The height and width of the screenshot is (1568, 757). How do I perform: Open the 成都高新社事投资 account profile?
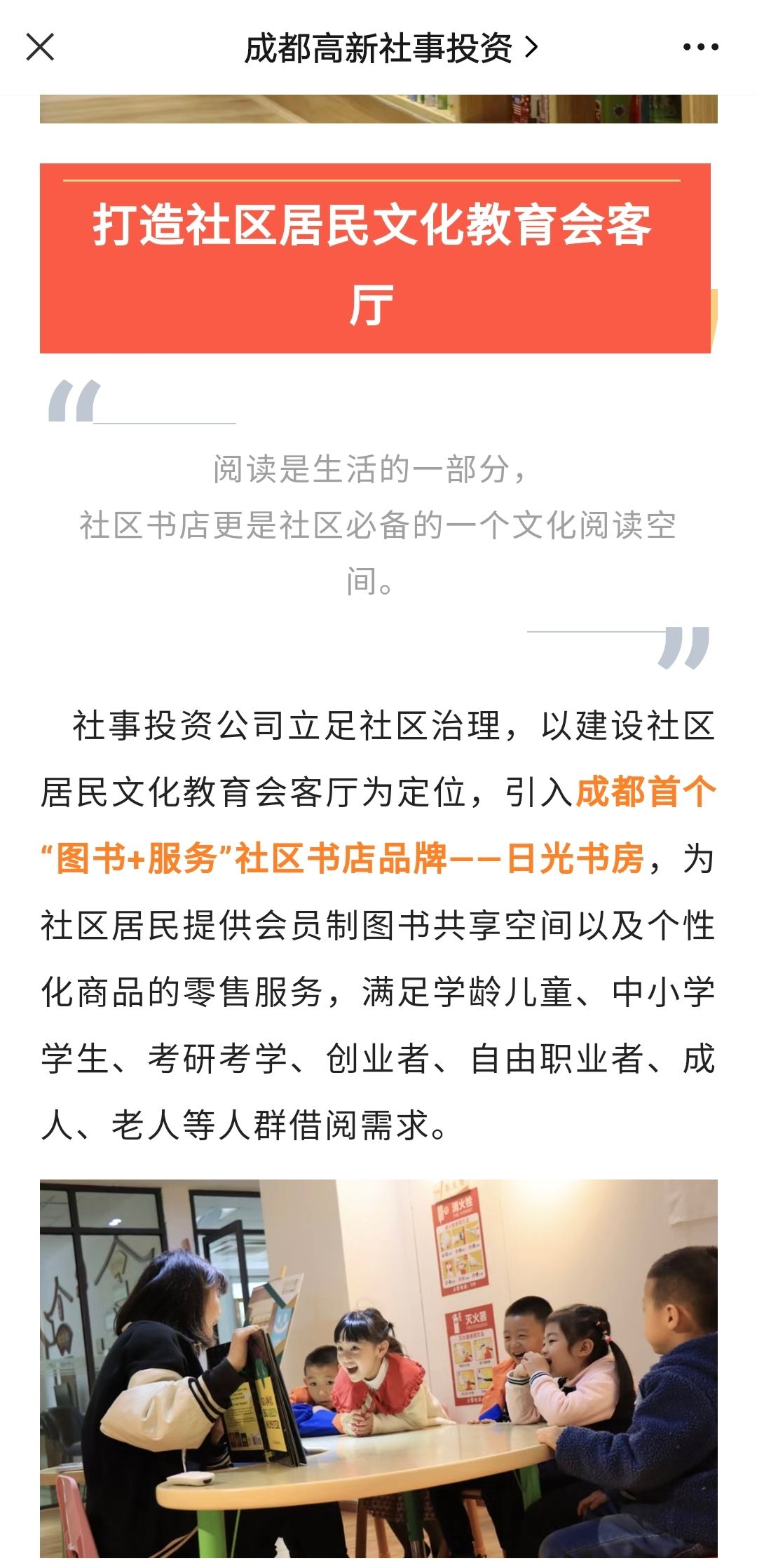[x=390, y=48]
